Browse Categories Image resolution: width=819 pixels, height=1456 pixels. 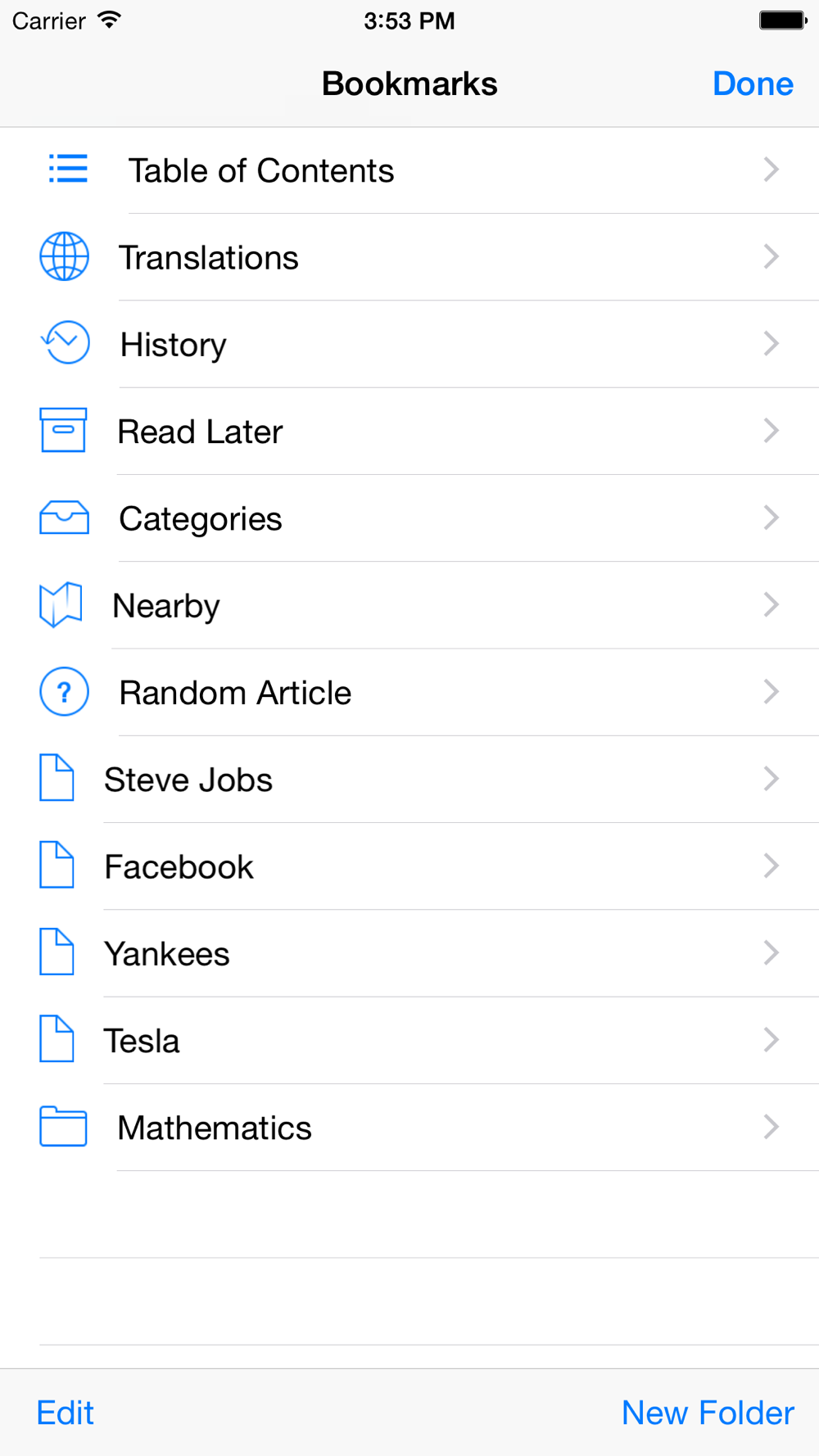pos(409,518)
